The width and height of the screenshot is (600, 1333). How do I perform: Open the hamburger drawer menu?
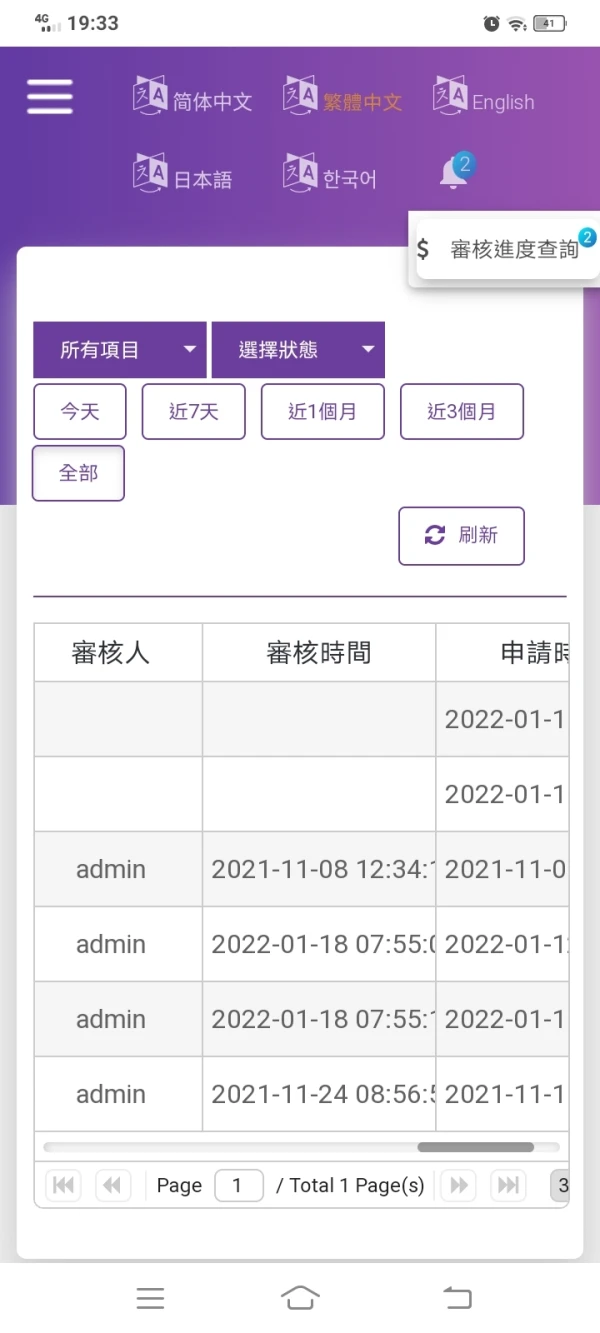pos(50,97)
